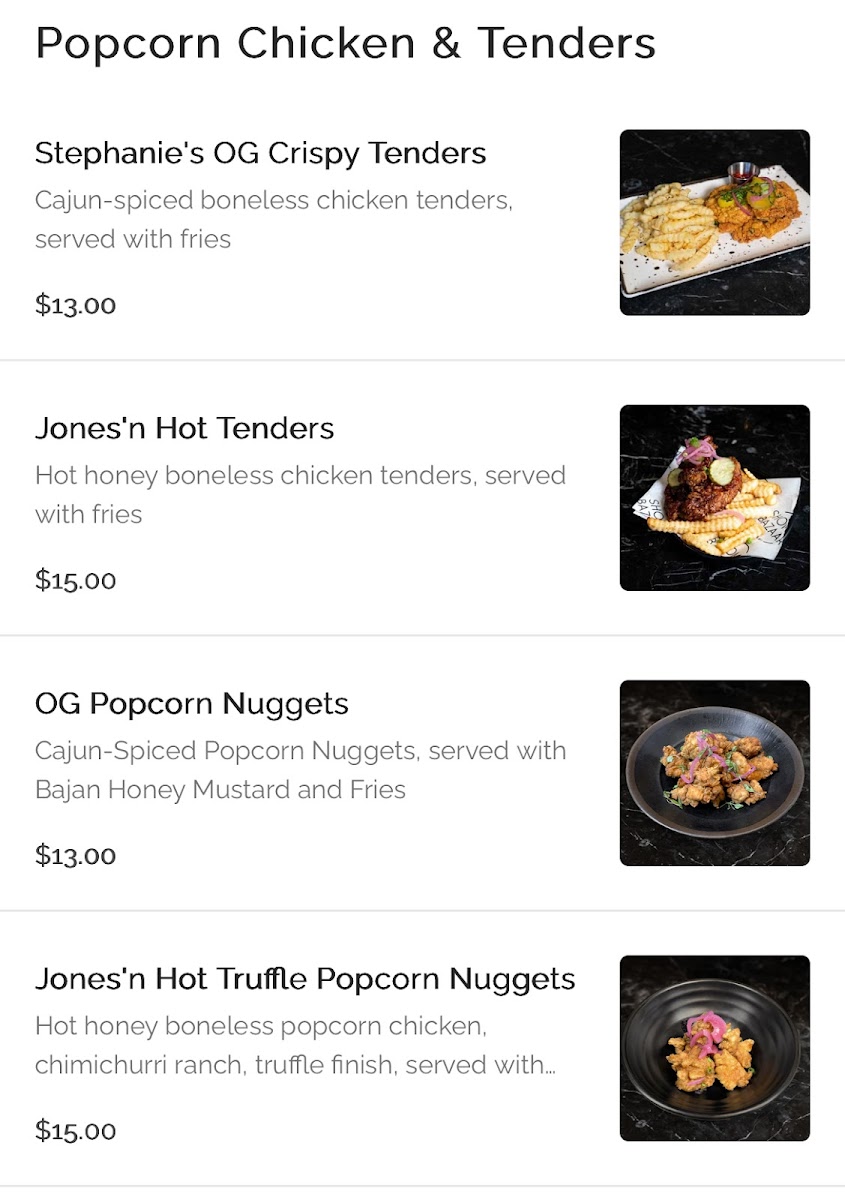Screen dimensions: 845x1200
Task: Select the Jones'n Hot Tenders item
Action: click(185, 429)
